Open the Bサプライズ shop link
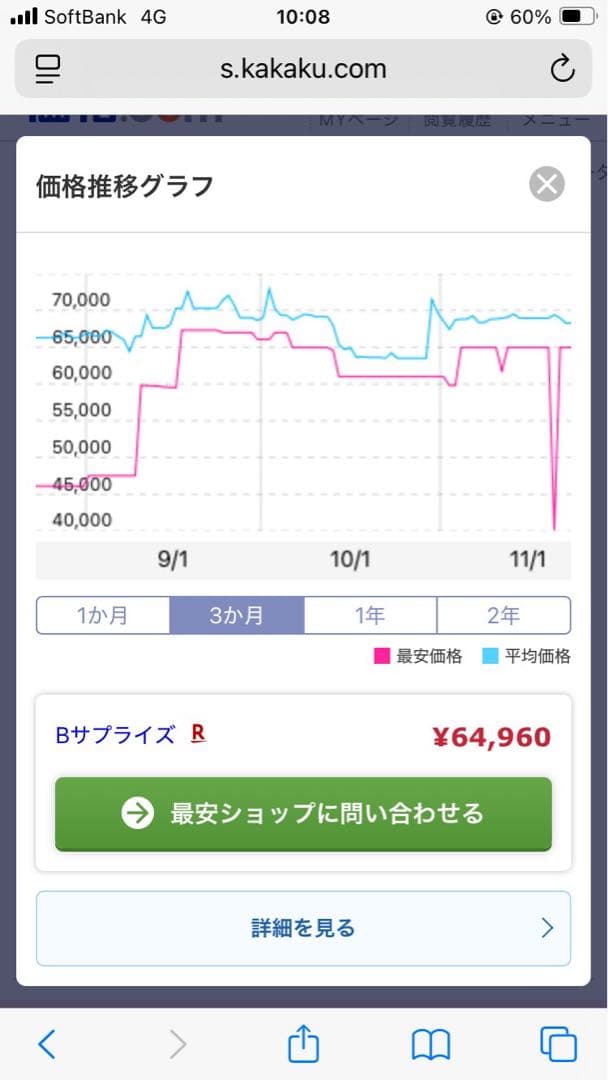608x1080 pixels. [x=115, y=735]
